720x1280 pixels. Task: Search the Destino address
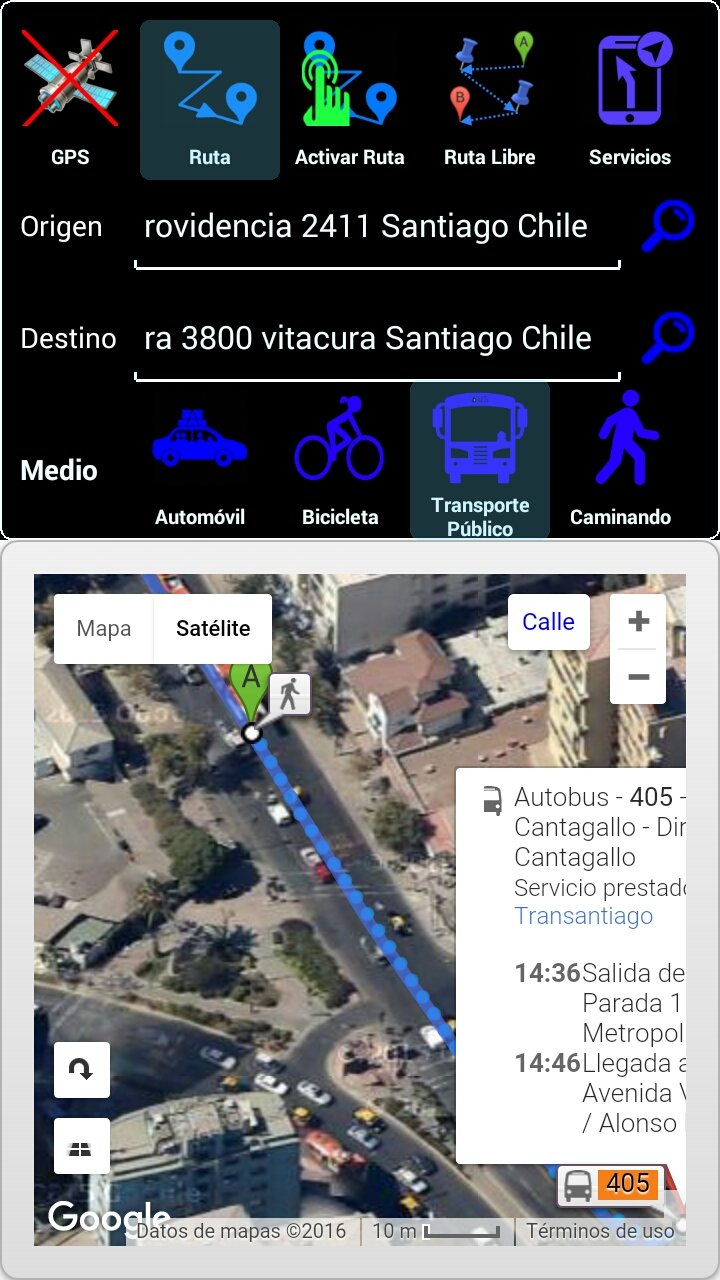tap(668, 339)
